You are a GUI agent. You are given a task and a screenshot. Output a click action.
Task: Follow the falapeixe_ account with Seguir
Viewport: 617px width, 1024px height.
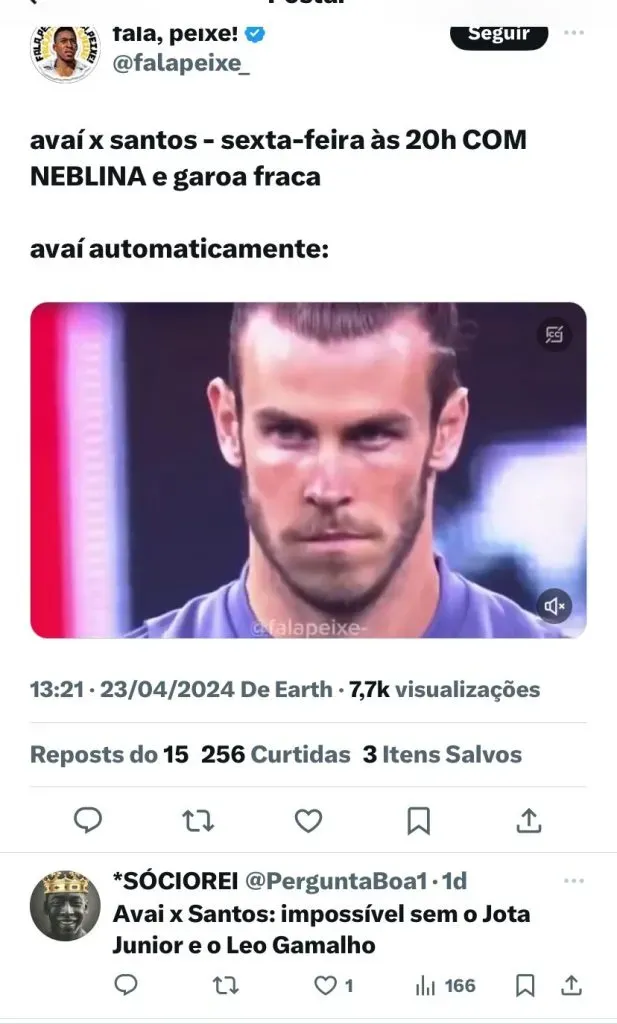pyautogui.click(x=498, y=35)
